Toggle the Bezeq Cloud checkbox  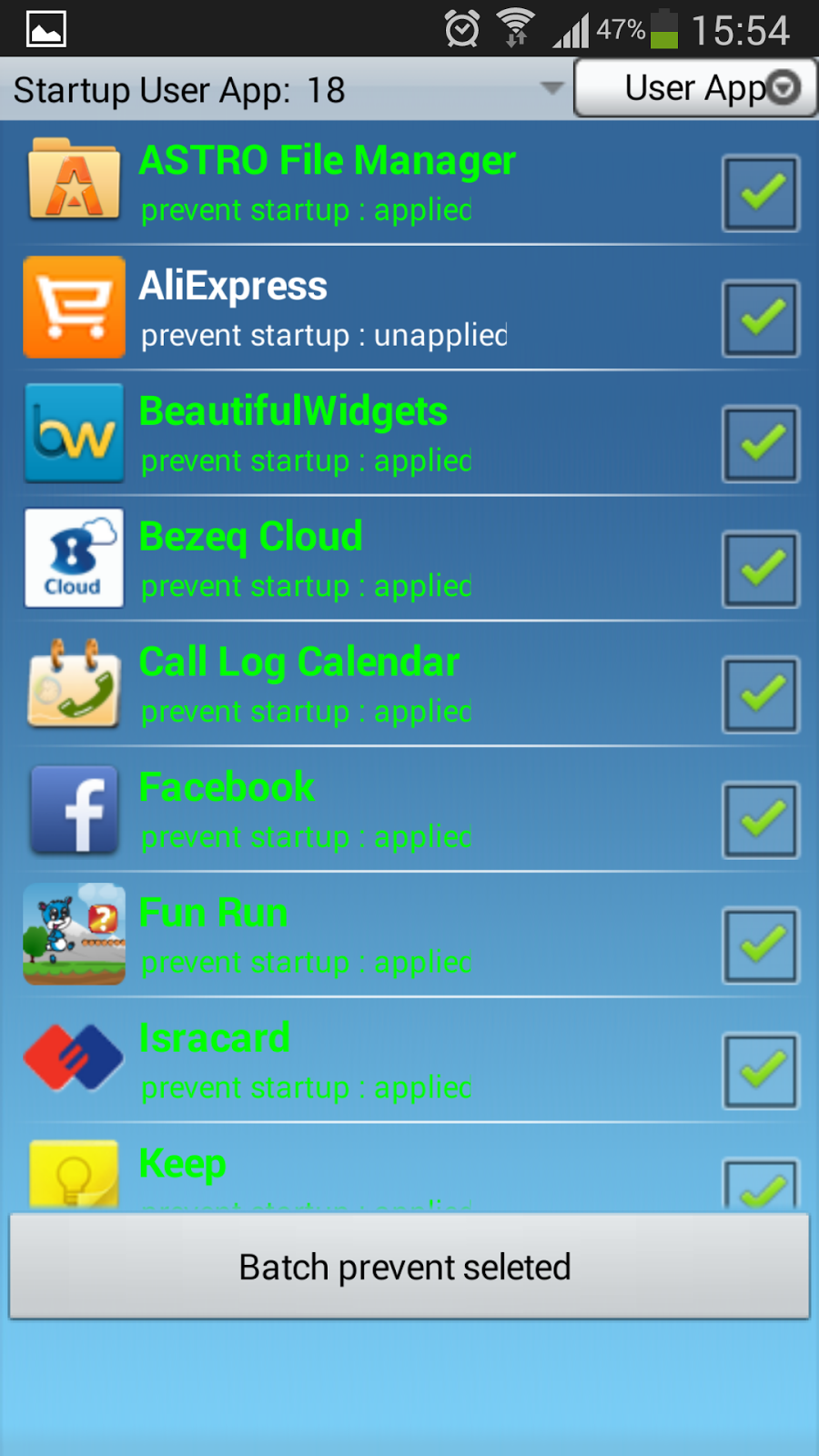pos(761,570)
